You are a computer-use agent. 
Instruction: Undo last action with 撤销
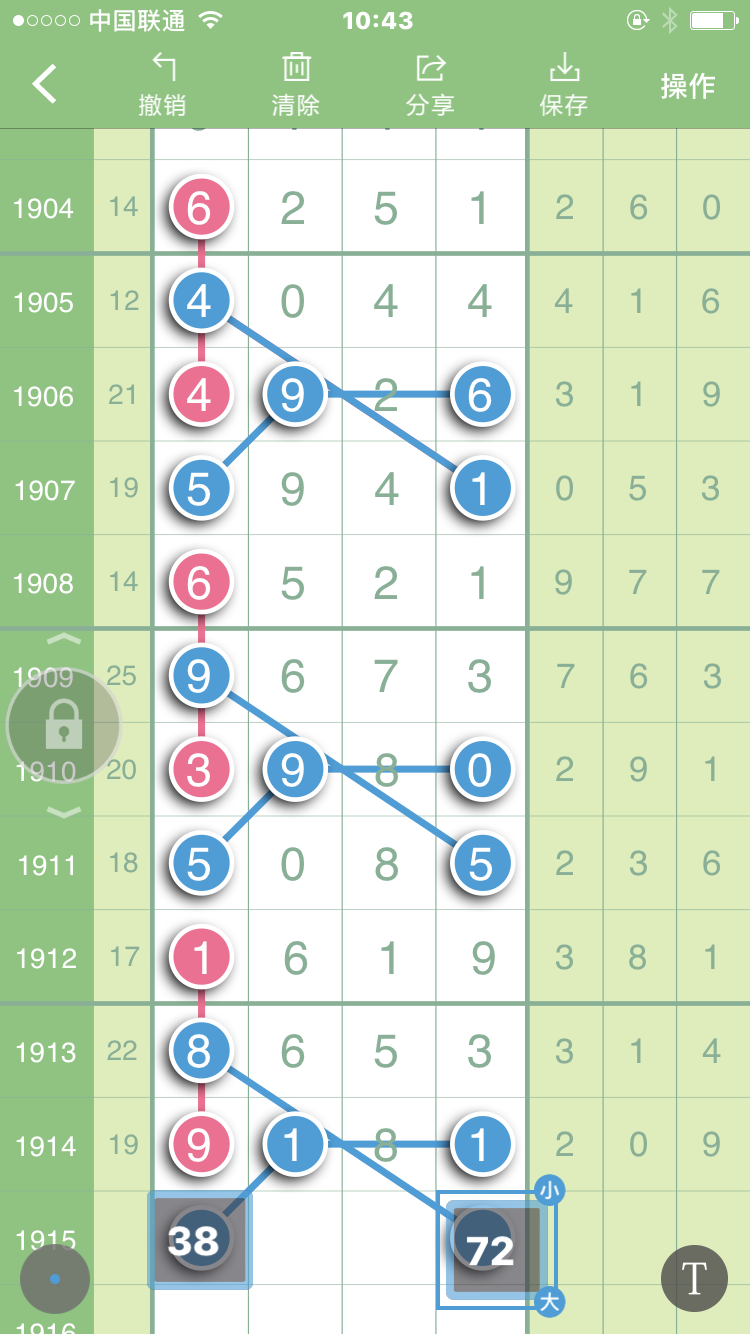[x=162, y=85]
